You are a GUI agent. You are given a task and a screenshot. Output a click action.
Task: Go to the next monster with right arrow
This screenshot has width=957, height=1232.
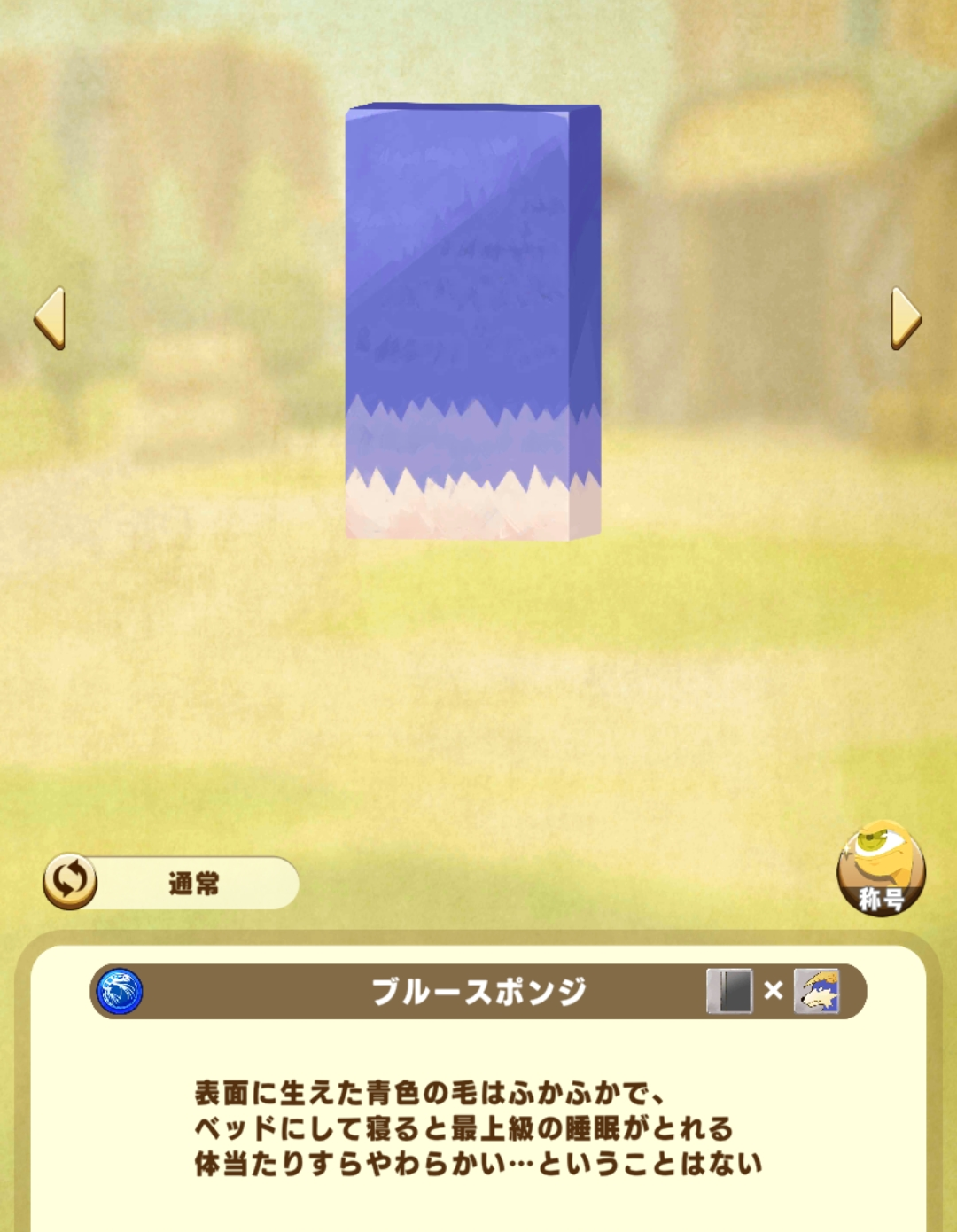point(905,318)
